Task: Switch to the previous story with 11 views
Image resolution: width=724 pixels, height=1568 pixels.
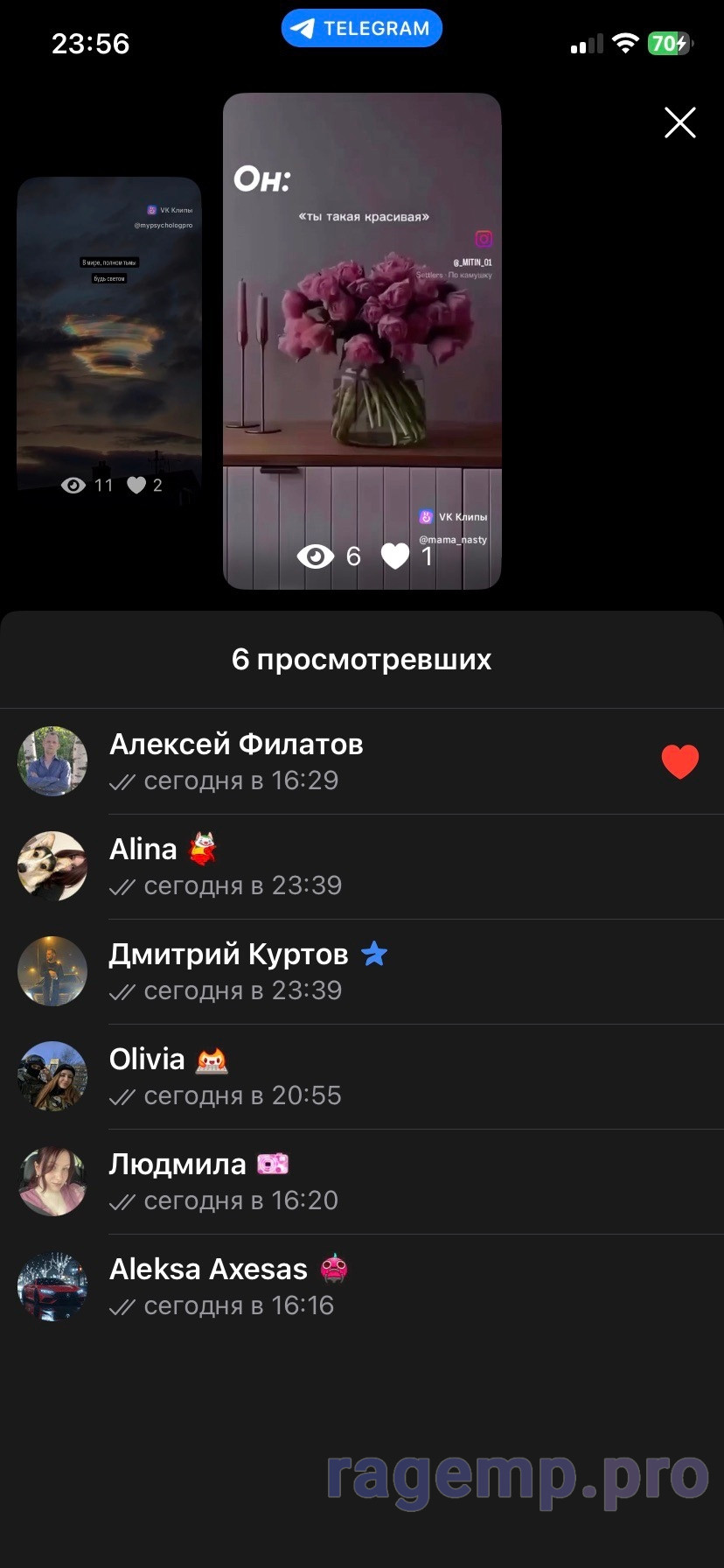Action: click(109, 341)
